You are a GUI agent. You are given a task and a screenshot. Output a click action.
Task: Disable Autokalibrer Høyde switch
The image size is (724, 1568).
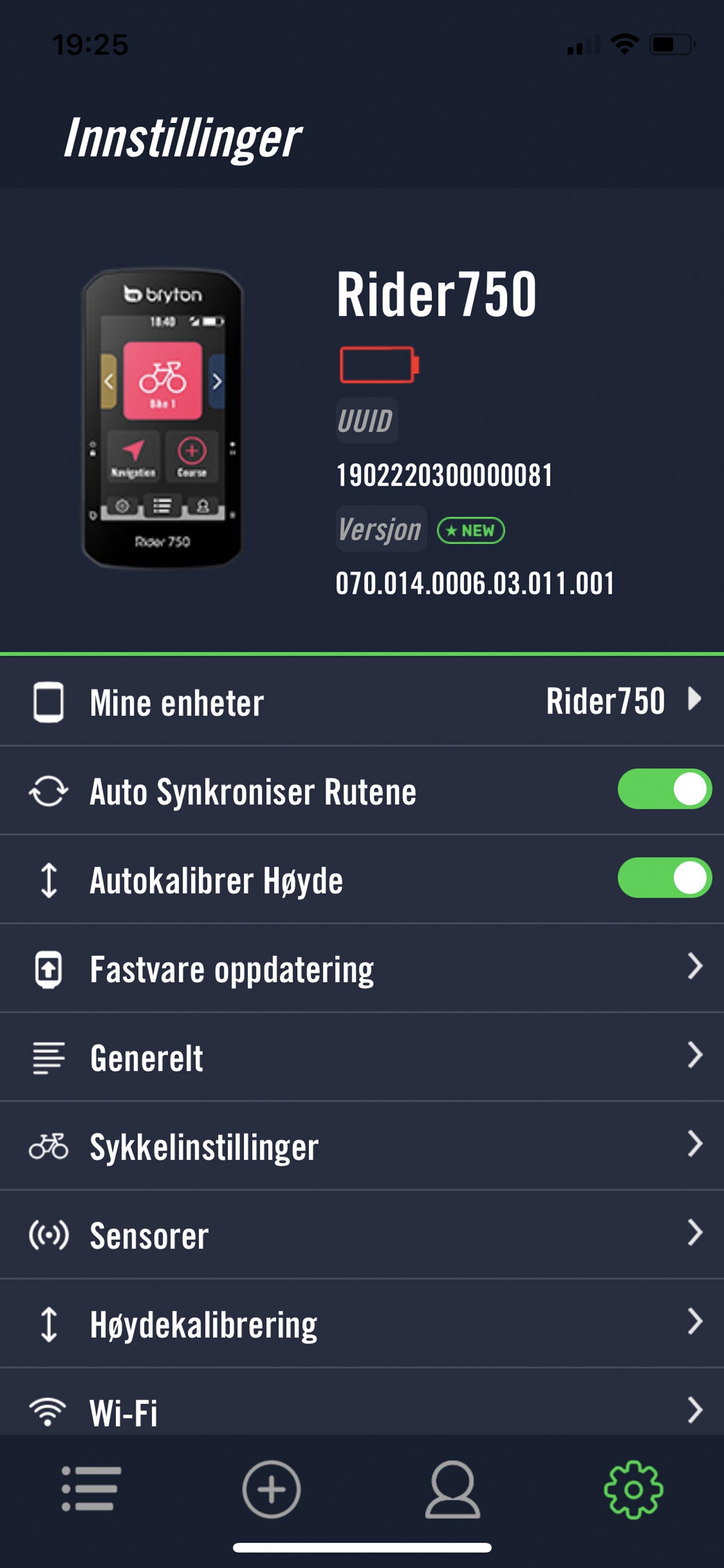tap(664, 879)
